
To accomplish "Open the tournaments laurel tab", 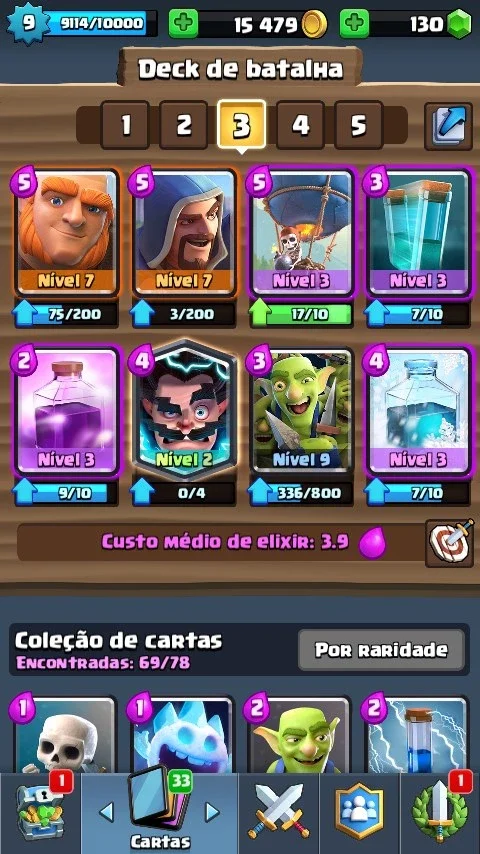I will [x=440, y=813].
